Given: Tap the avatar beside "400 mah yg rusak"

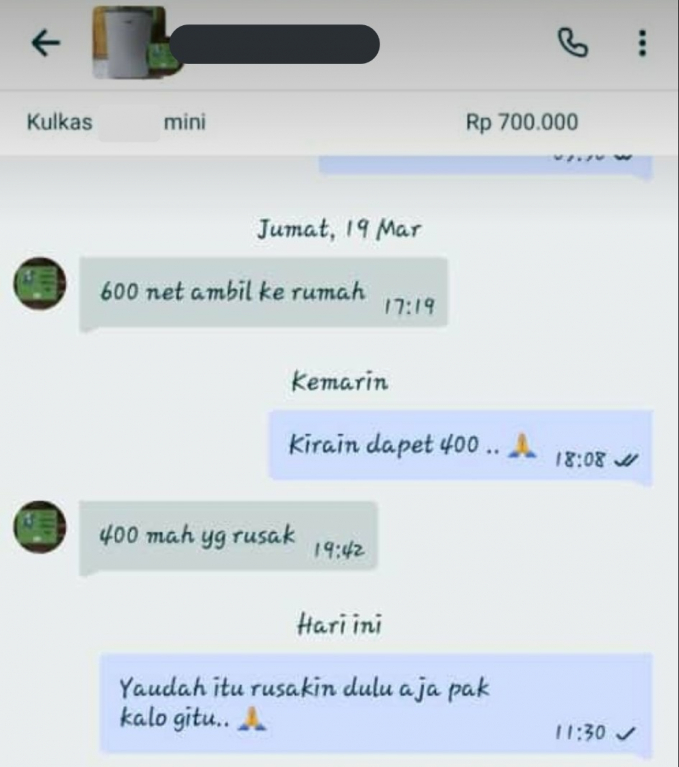Looking at the screenshot, I should click(x=40, y=528).
